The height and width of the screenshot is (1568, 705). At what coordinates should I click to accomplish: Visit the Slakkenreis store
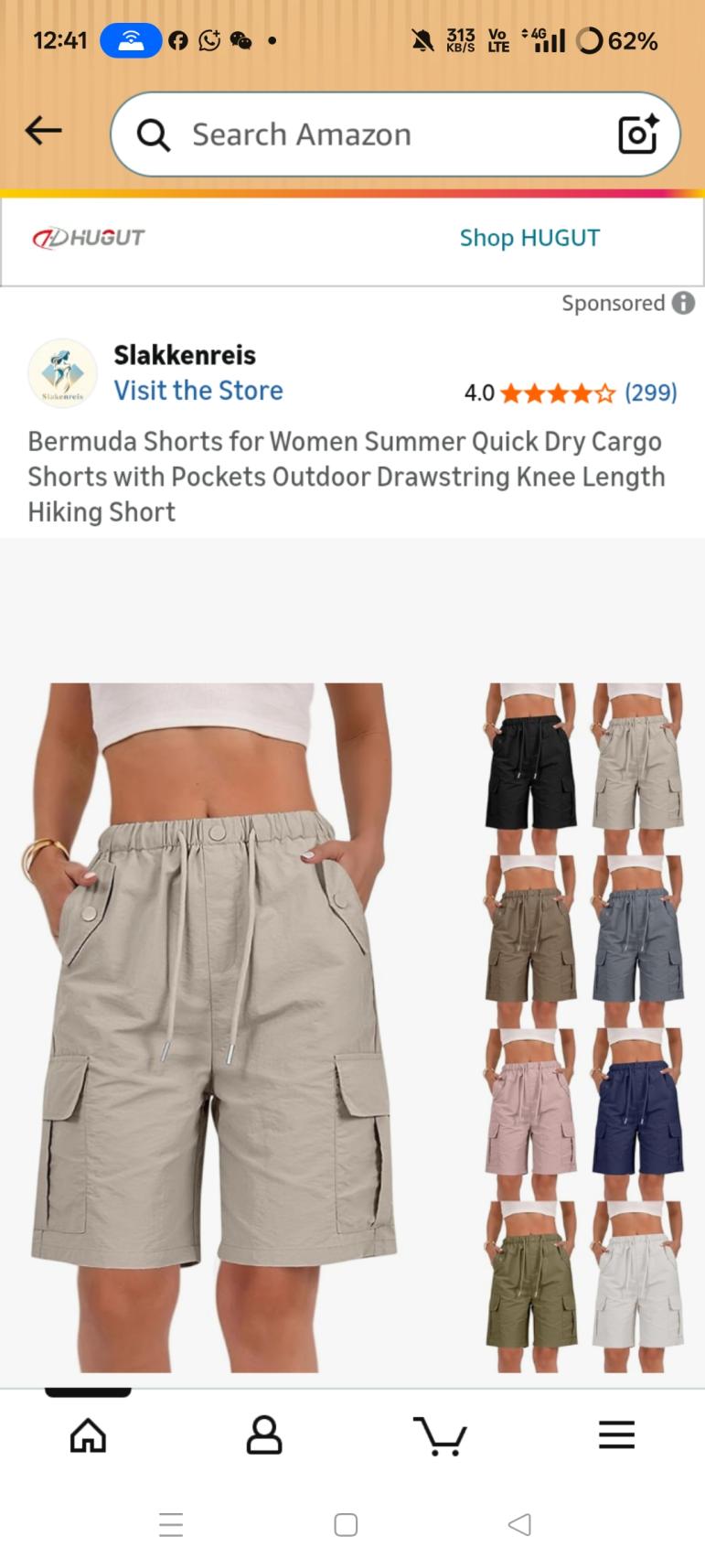click(198, 391)
